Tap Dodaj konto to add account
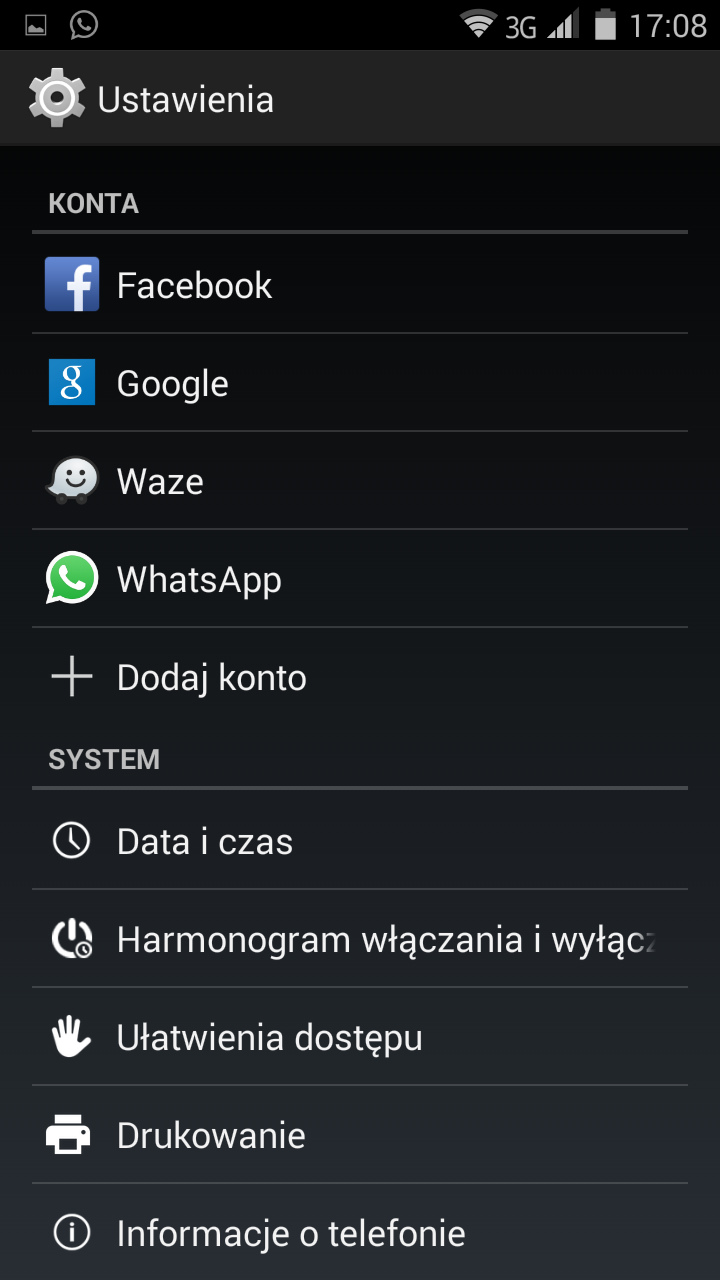 [x=360, y=677]
